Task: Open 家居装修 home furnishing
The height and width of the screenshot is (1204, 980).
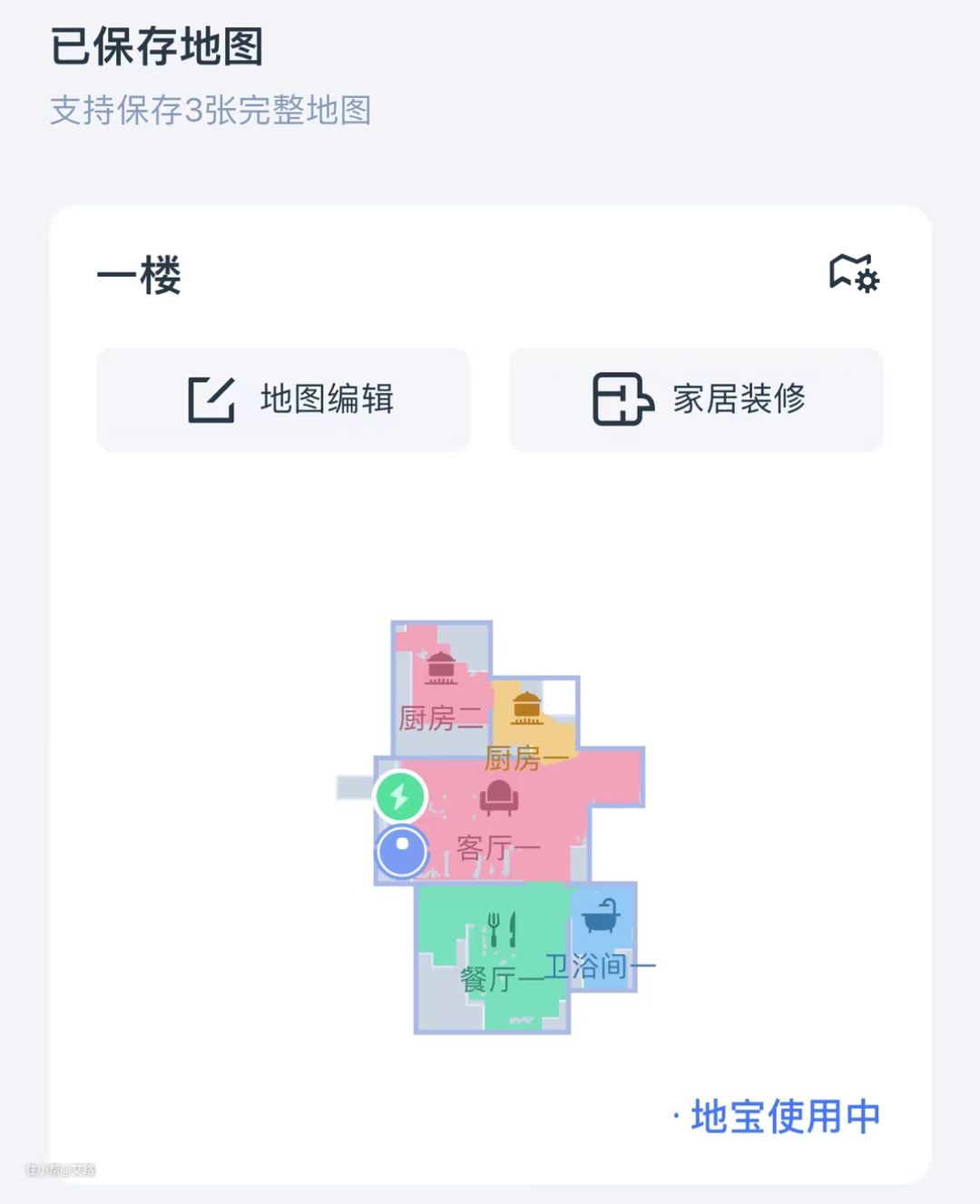Action: (x=696, y=399)
